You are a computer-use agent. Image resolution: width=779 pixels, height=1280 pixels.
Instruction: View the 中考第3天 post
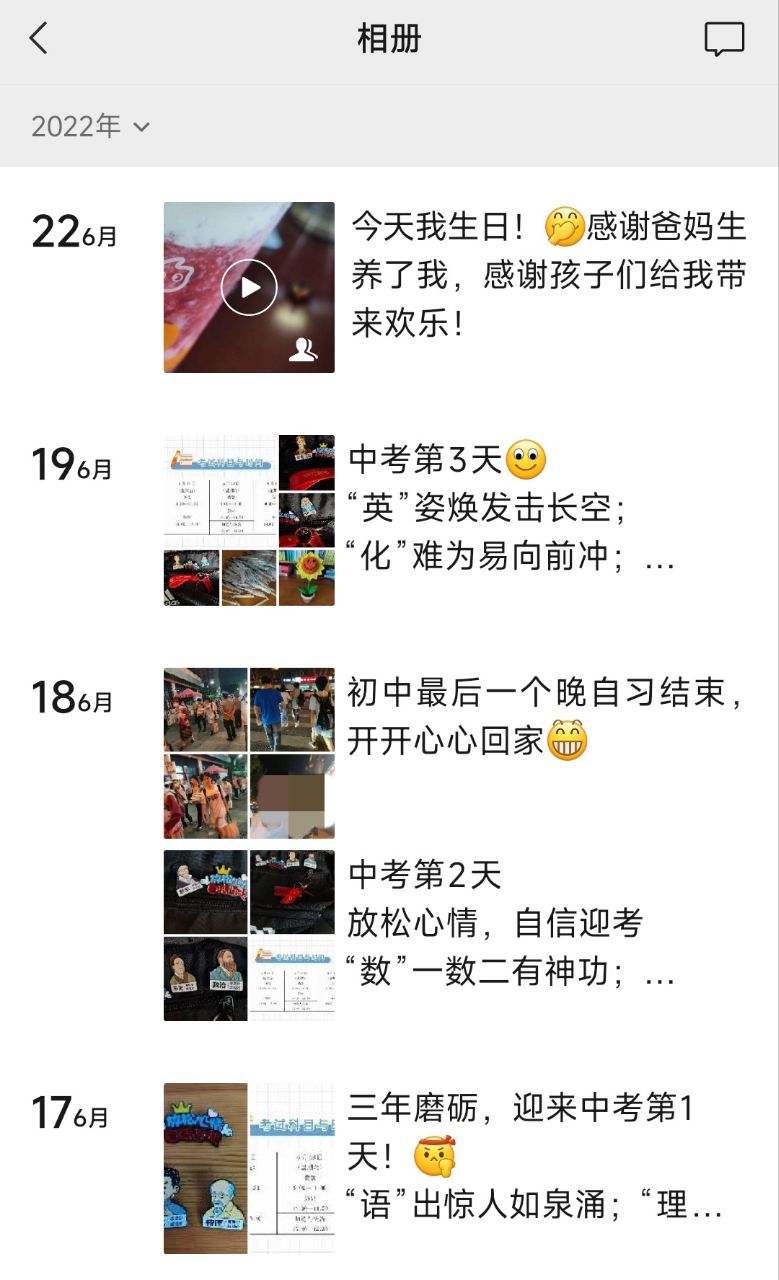pos(510,509)
